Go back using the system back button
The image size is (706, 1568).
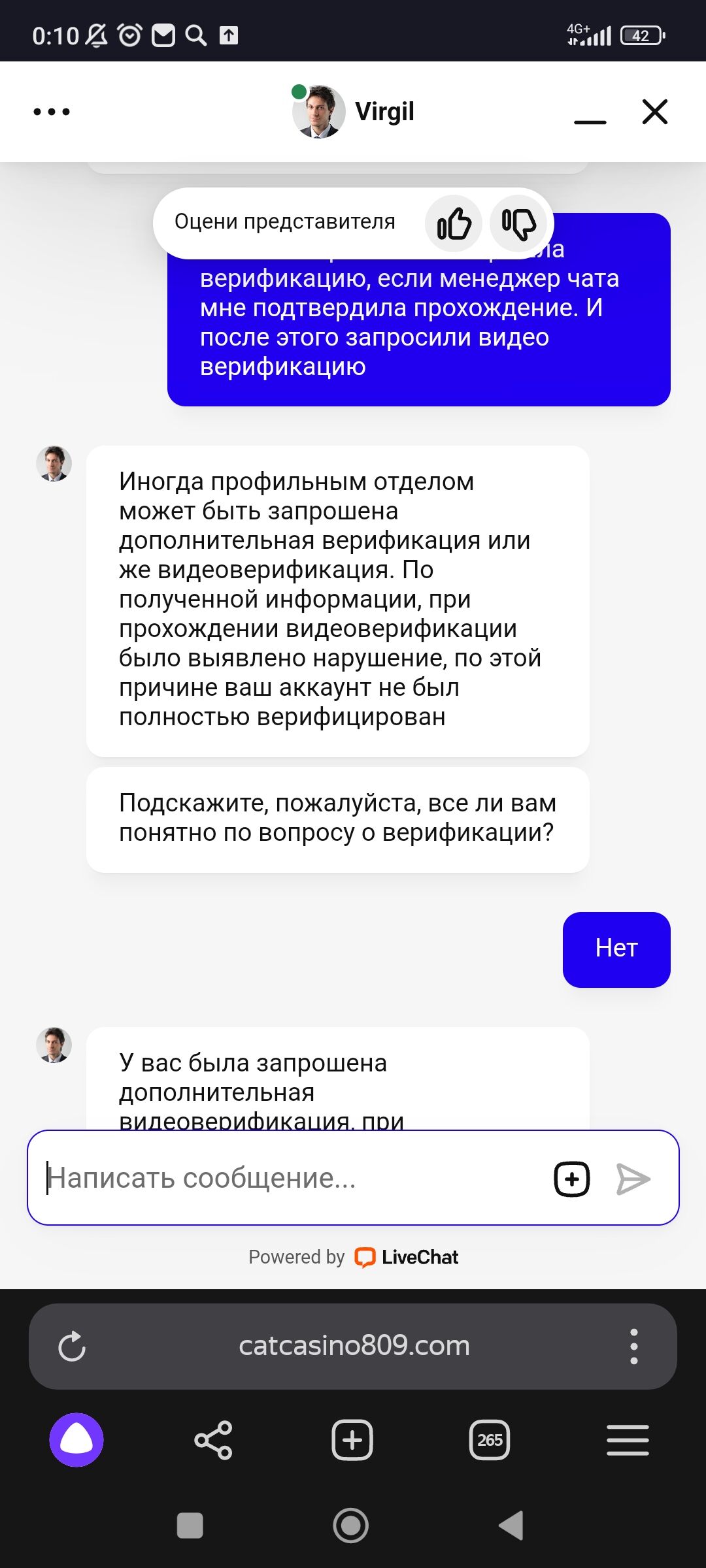511,1526
